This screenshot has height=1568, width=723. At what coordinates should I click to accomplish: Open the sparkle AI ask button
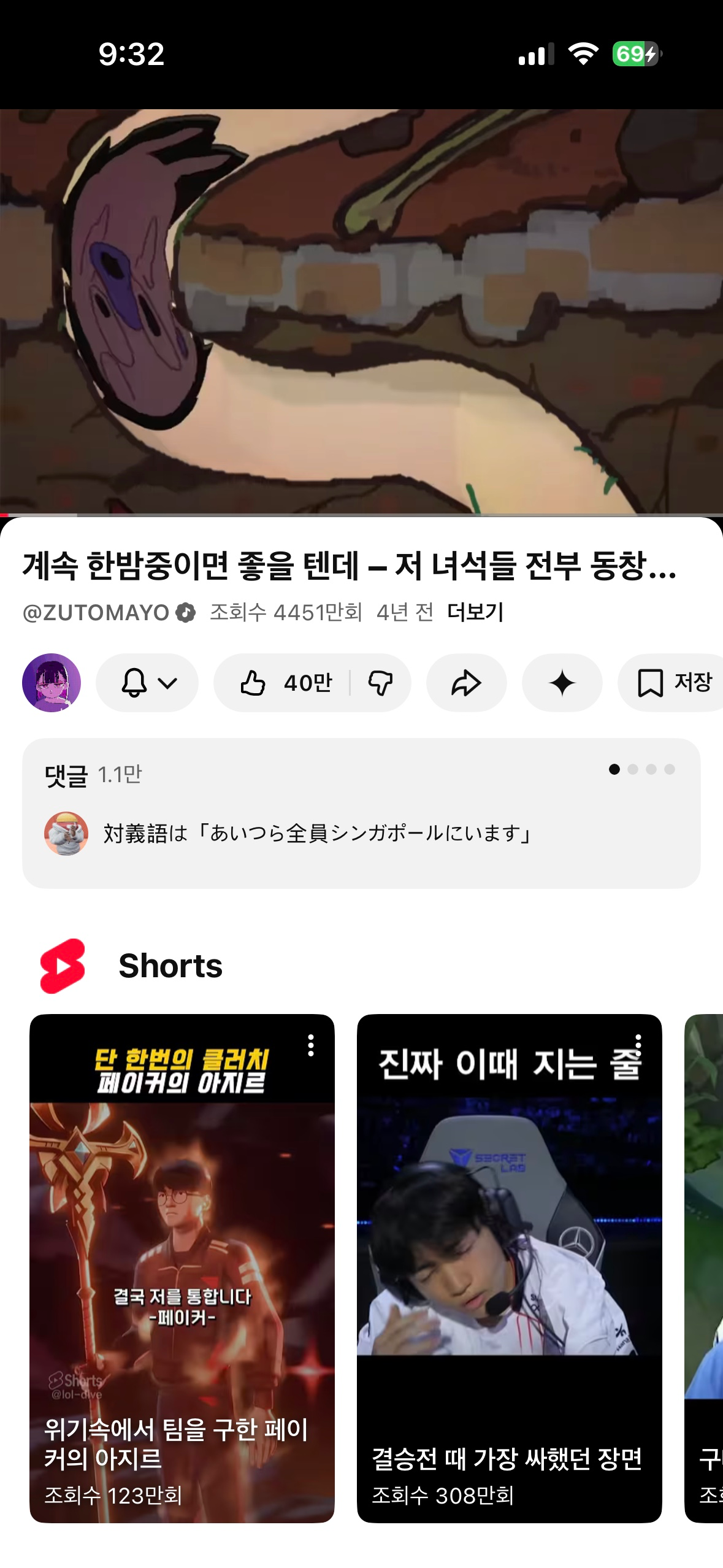[x=562, y=683]
